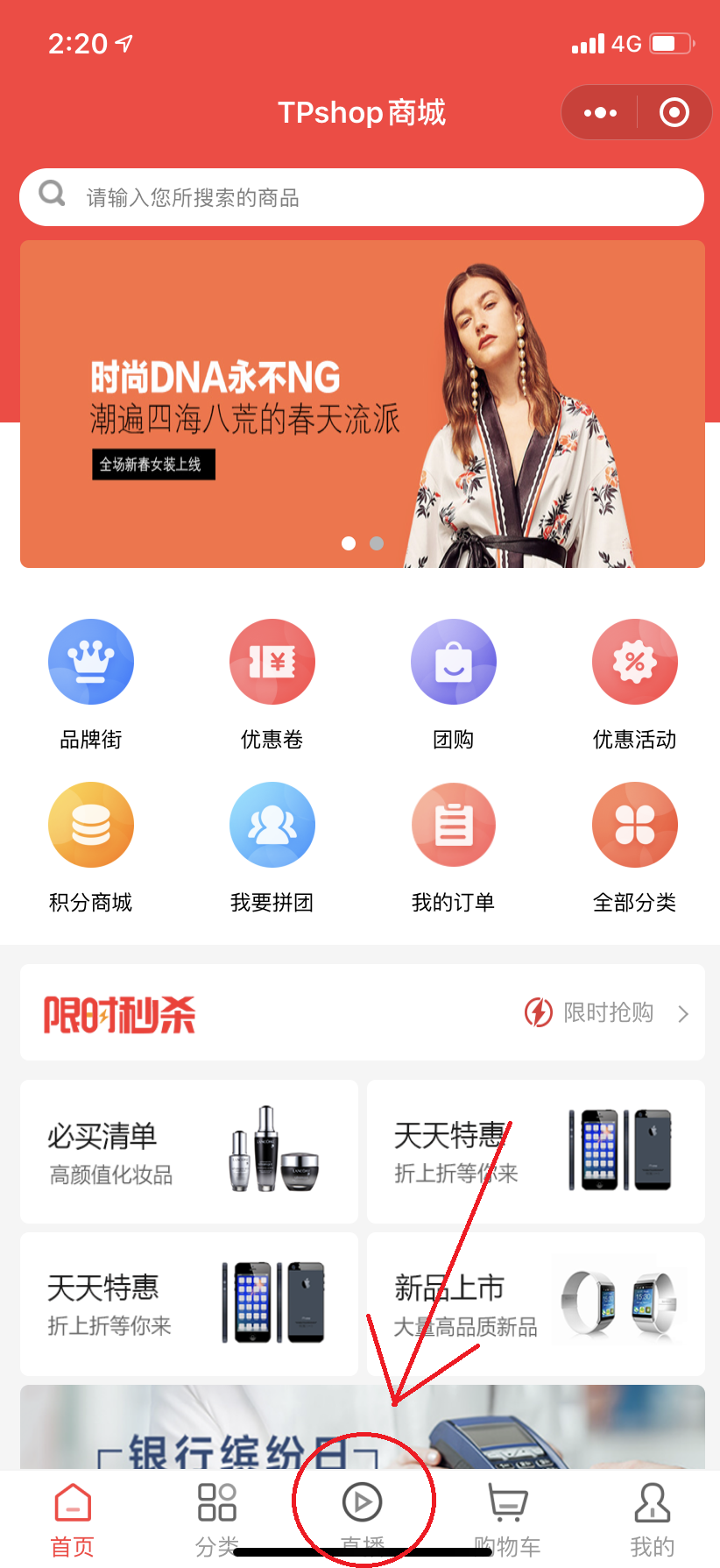Open the 必买清单 cosmetics card

pos(189,1151)
